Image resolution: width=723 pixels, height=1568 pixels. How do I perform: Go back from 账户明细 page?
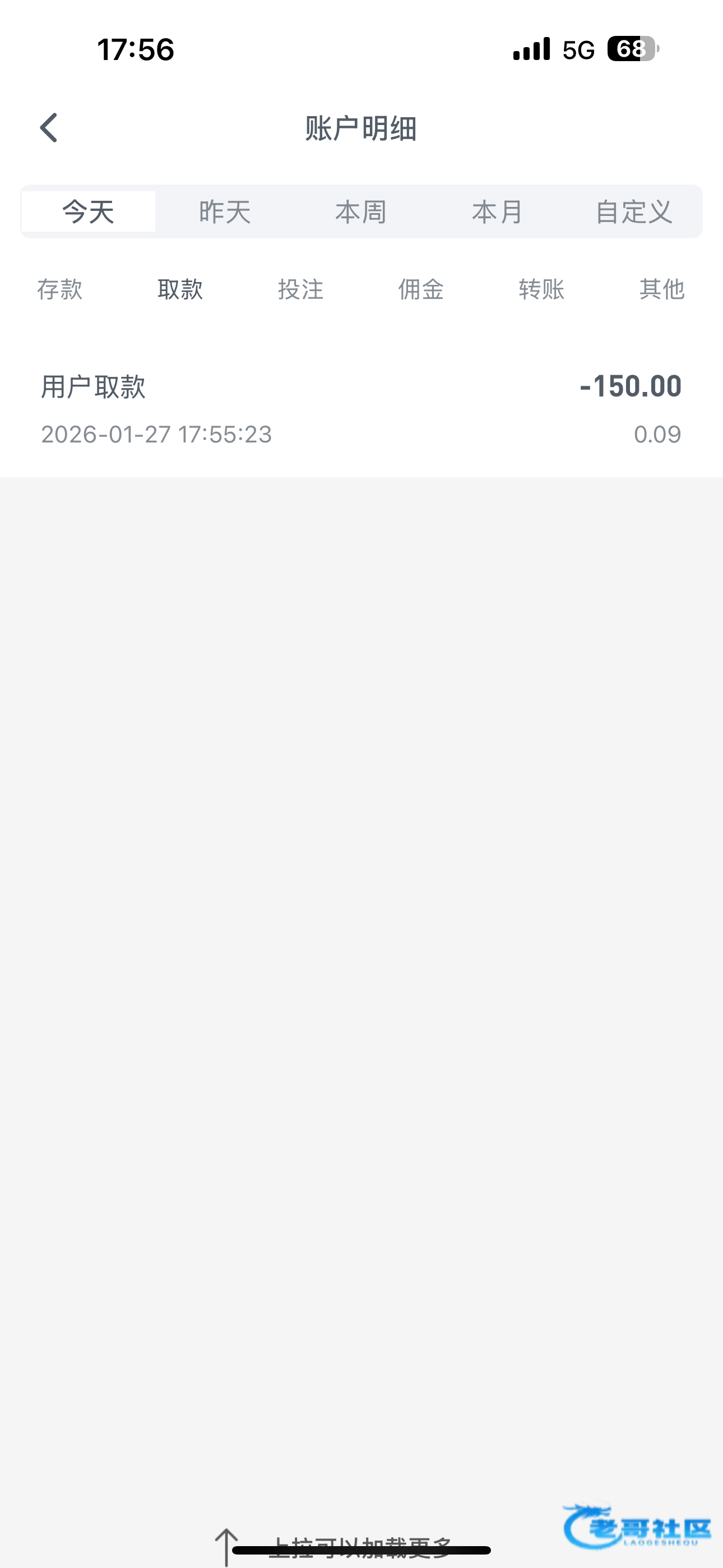coord(49,128)
